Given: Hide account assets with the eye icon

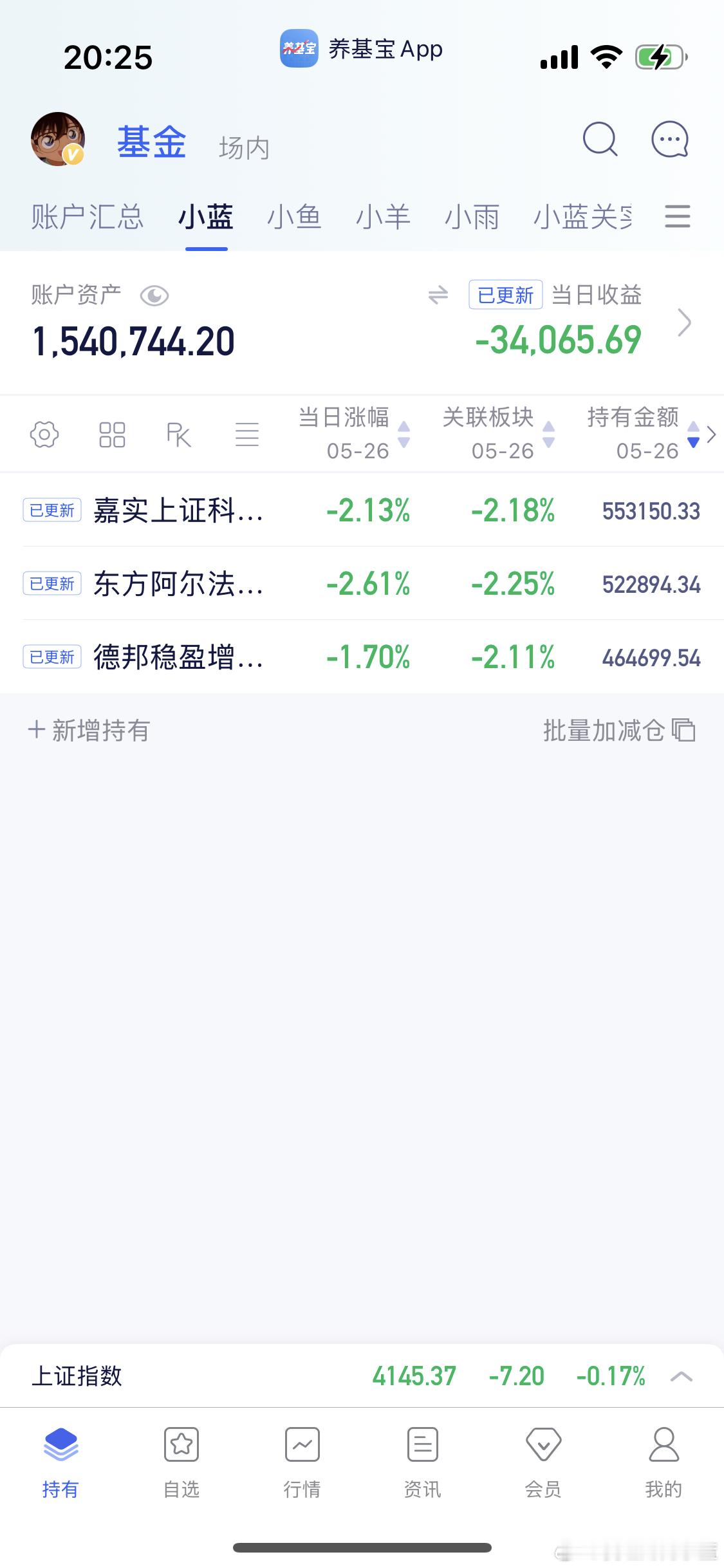Looking at the screenshot, I should point(154,296).
